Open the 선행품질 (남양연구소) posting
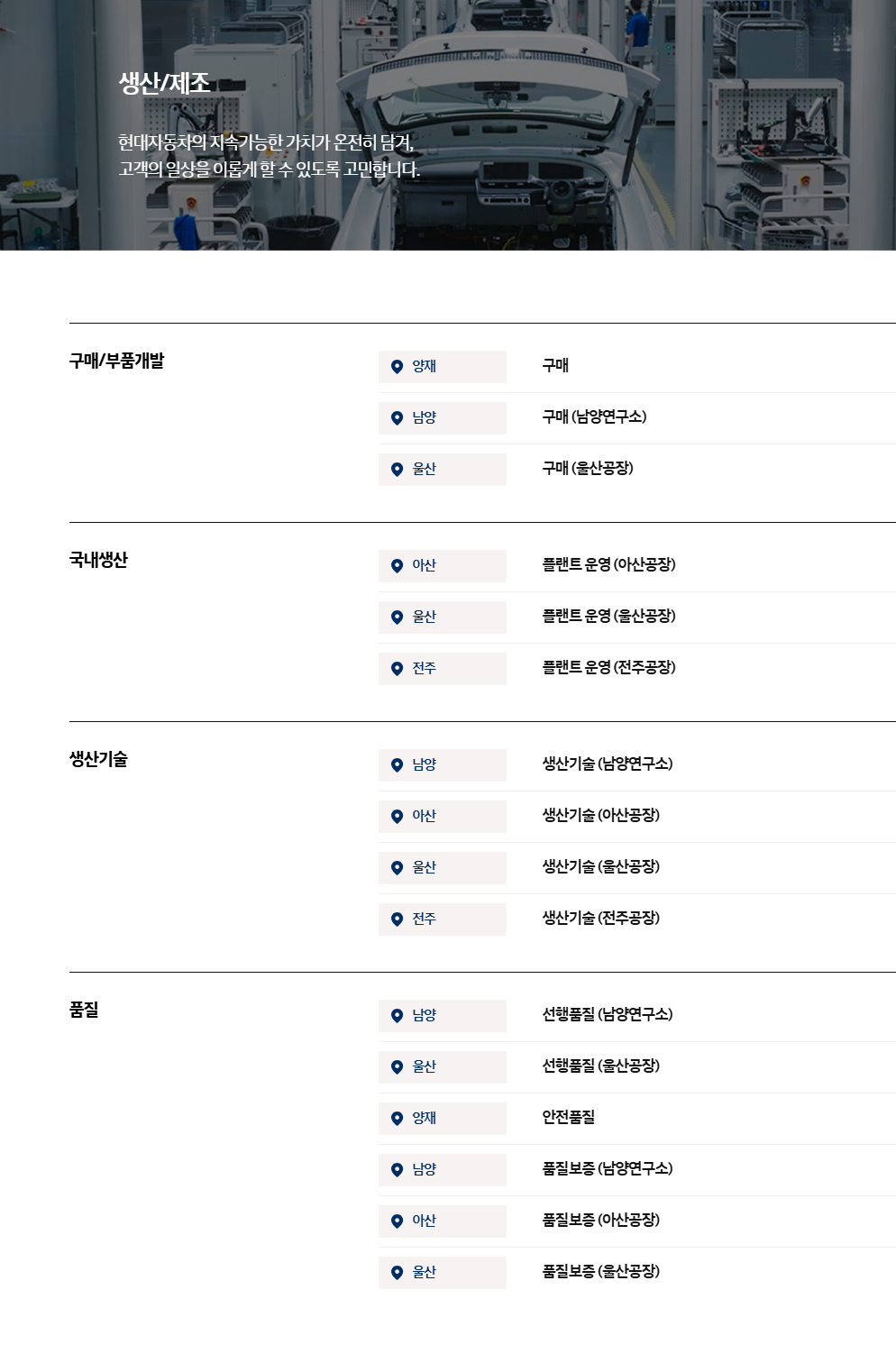Screen dimensions: 896x1363 (x=608, y=1015)
